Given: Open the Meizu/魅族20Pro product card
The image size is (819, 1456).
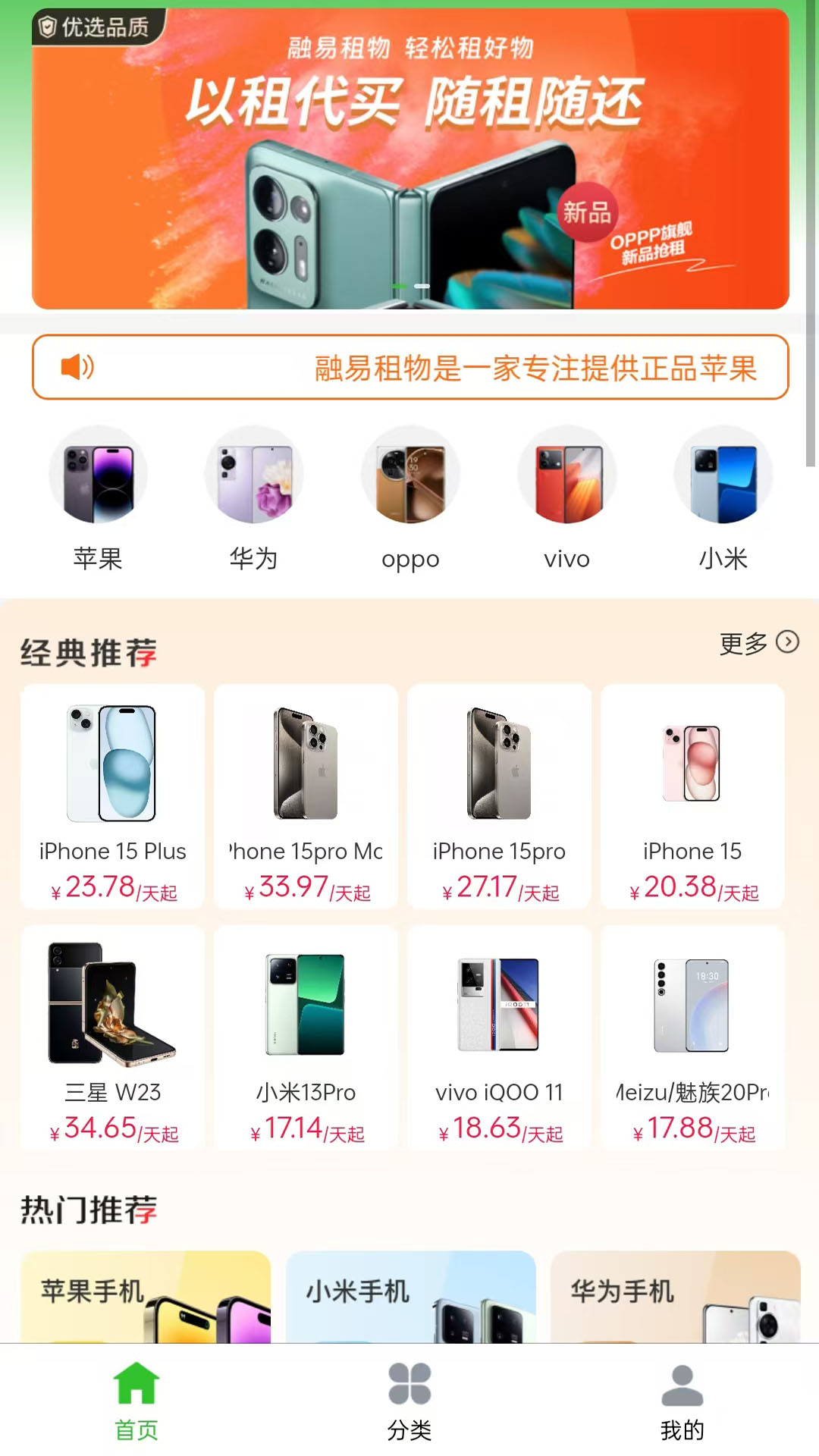Looking at the screenshot, I should tap(692, 1037).
